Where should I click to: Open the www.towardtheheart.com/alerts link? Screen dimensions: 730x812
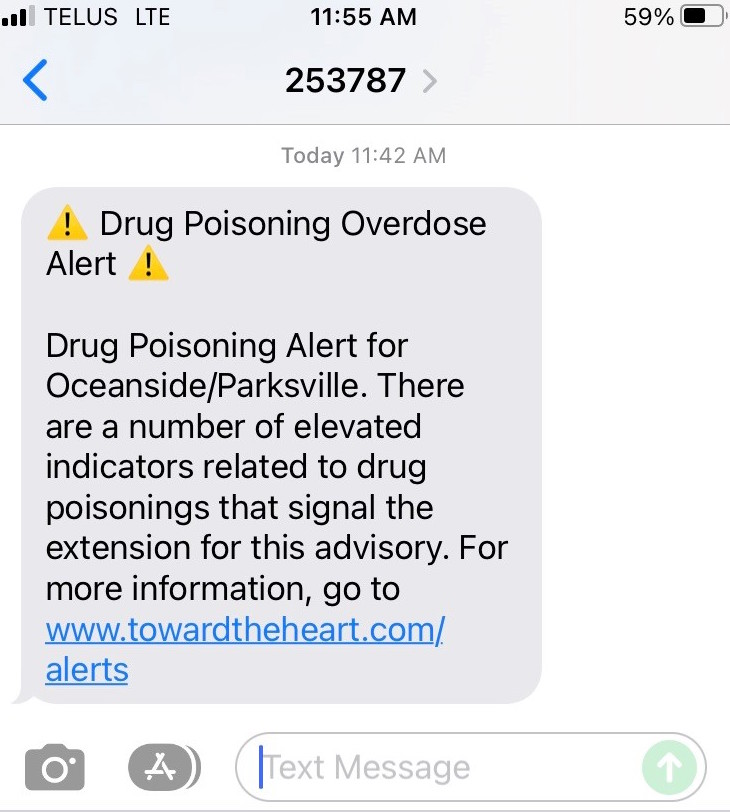[x=243, y=630]
